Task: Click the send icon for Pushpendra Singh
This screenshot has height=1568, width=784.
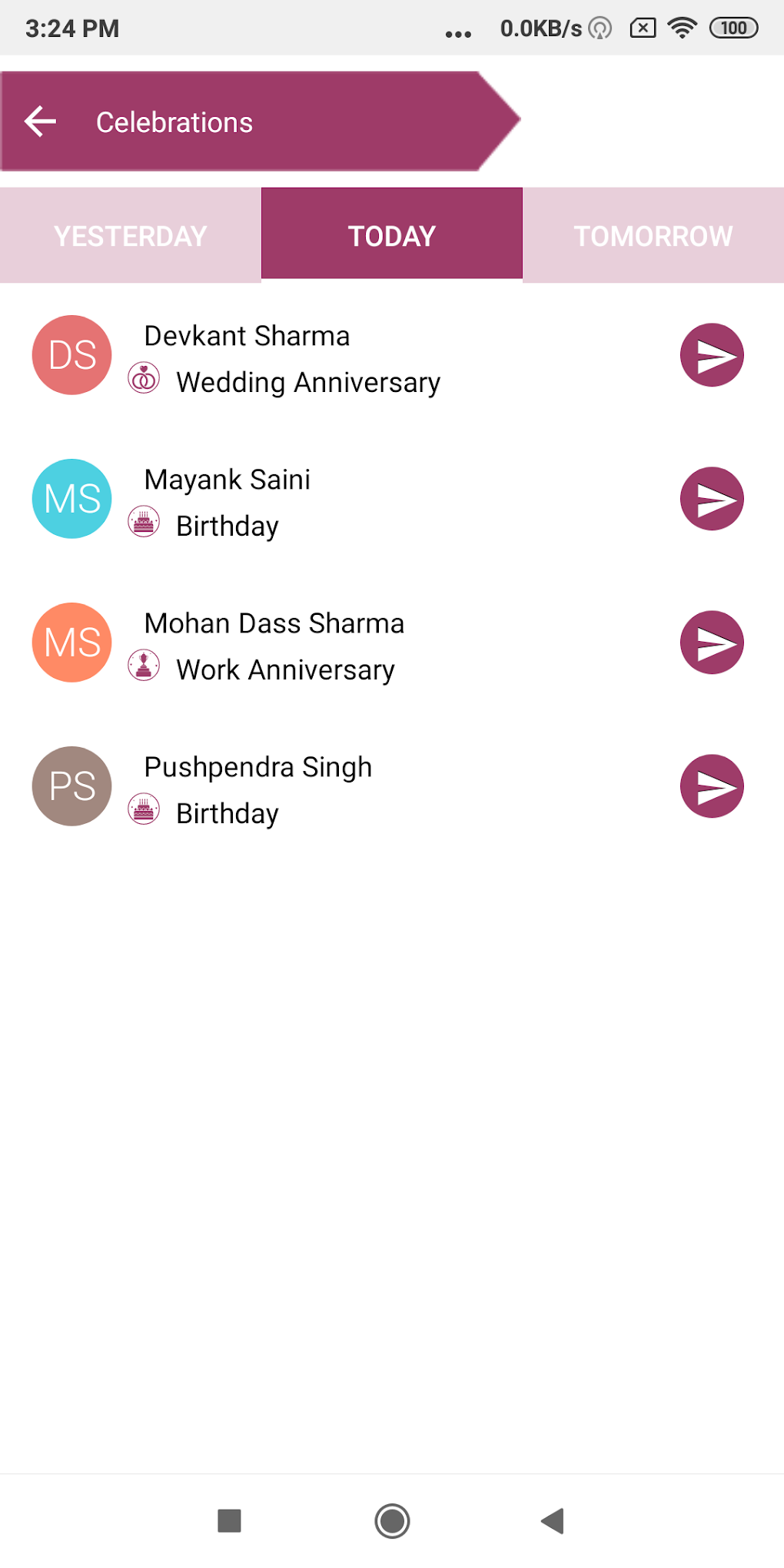Action: (x=711, y=786)
